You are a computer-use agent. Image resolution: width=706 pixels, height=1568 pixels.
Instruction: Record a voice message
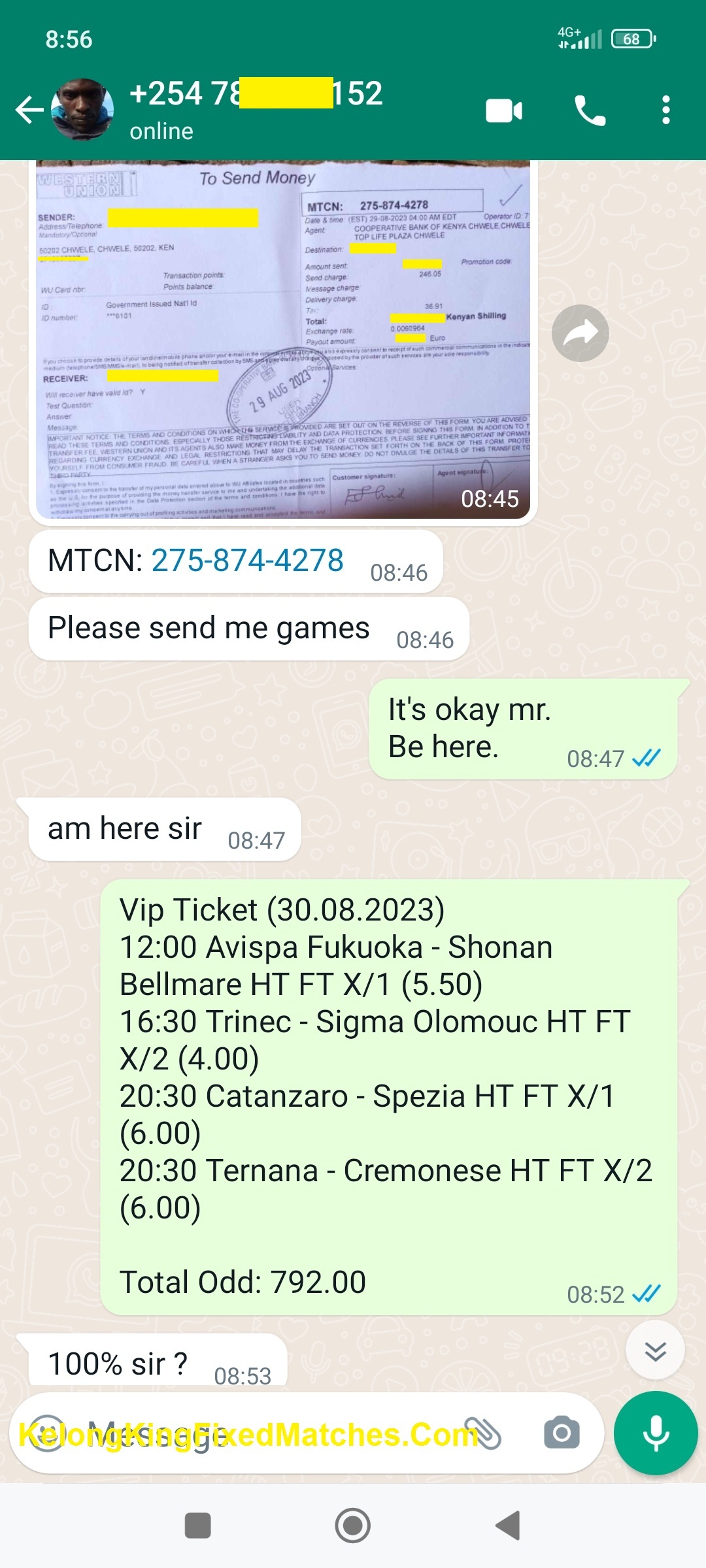point(656,1433)
